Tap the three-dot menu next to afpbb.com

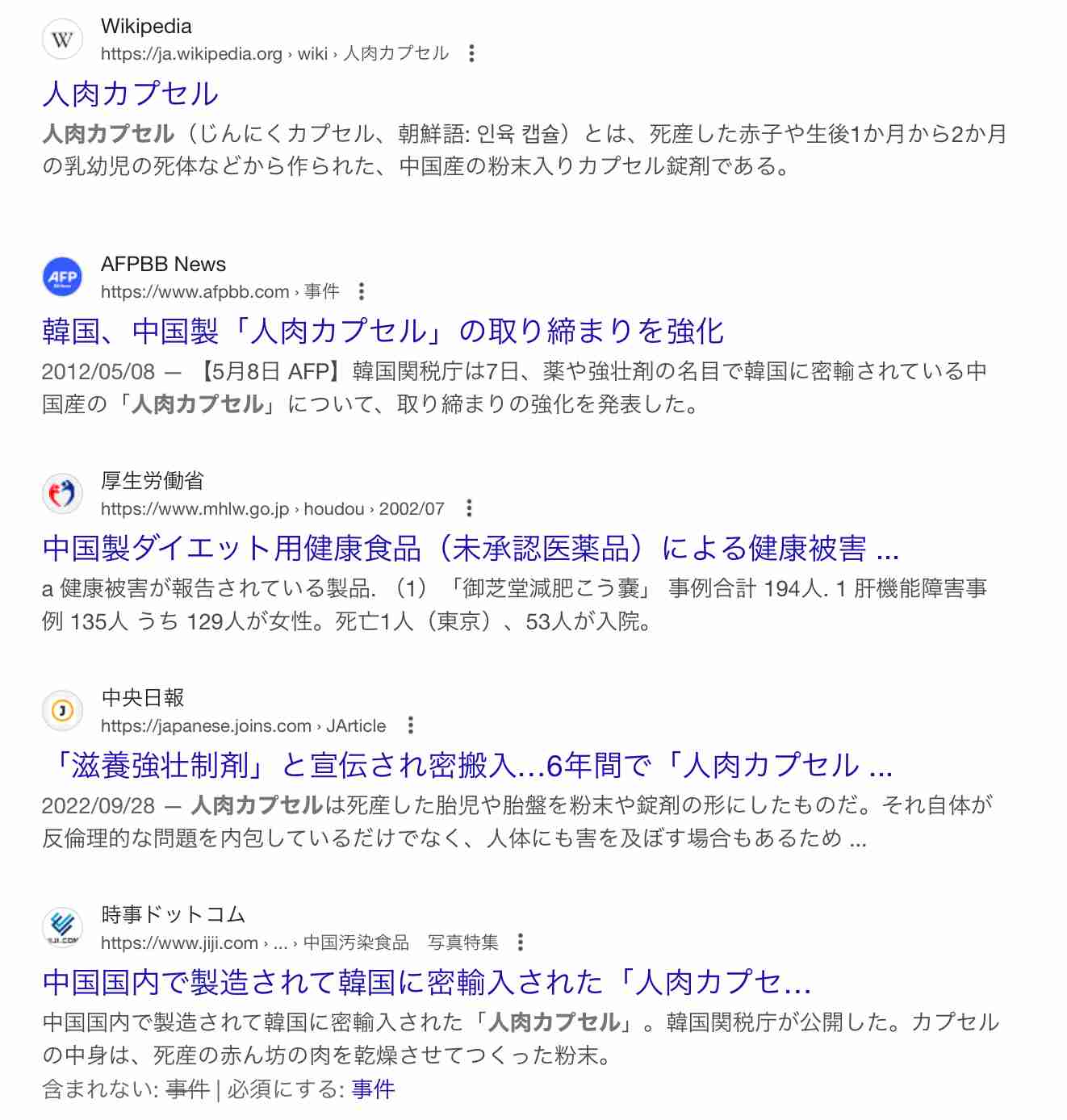coord(362,291)
